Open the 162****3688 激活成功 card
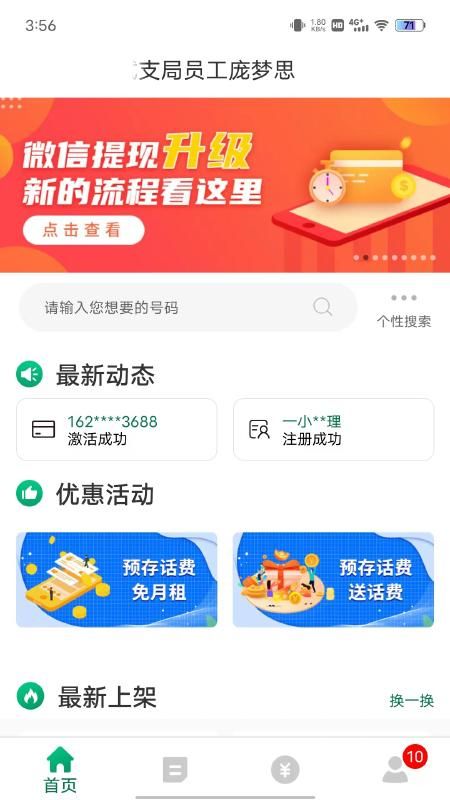 pos(117,430)
